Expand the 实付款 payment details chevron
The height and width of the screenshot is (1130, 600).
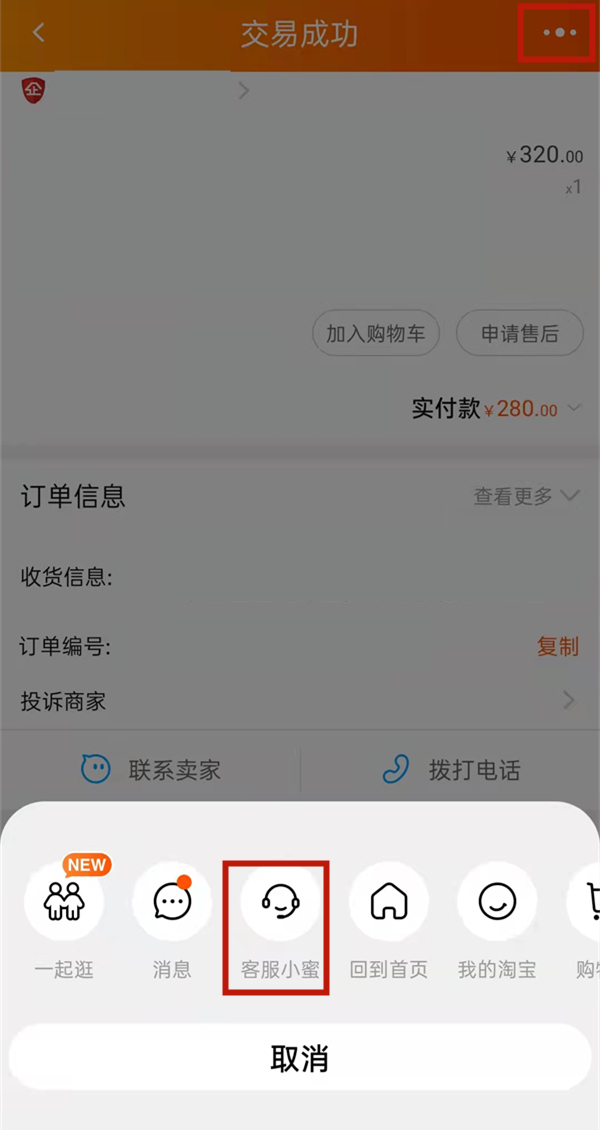(x=574, y=409)
